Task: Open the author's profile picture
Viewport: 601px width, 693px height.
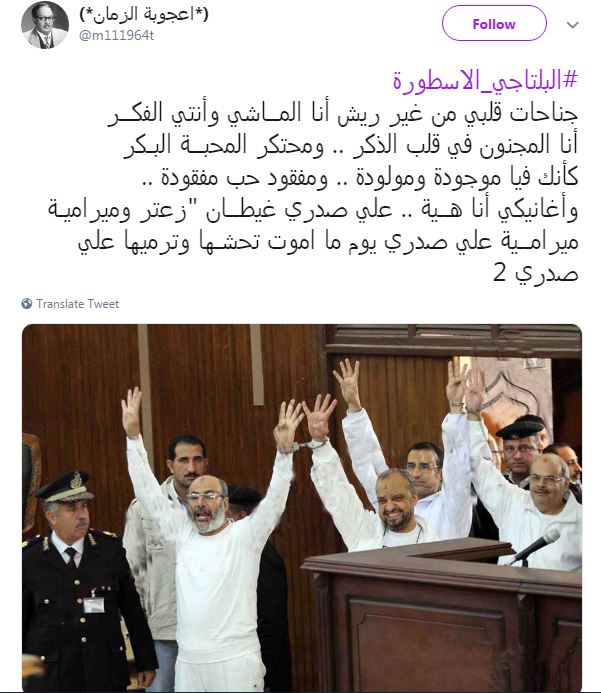Action: click(45, 26)
